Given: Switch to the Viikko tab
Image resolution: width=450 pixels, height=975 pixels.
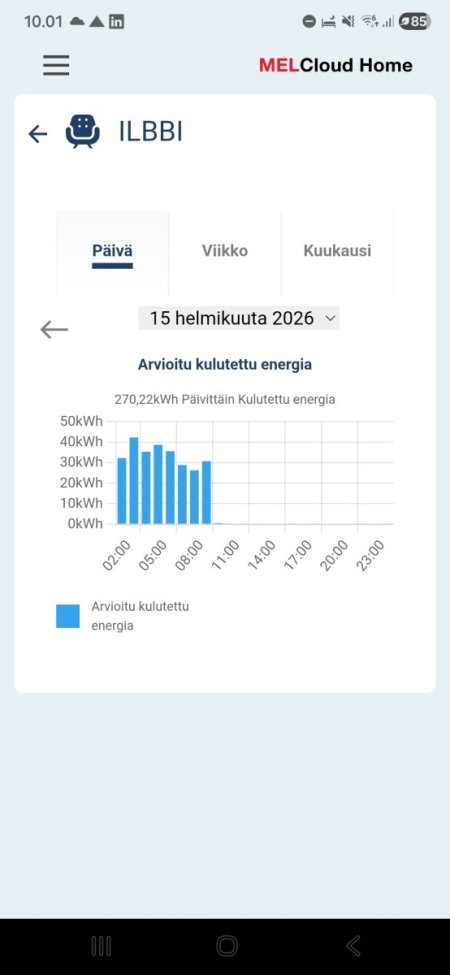Looking at the screenshot, I should 225,251.
